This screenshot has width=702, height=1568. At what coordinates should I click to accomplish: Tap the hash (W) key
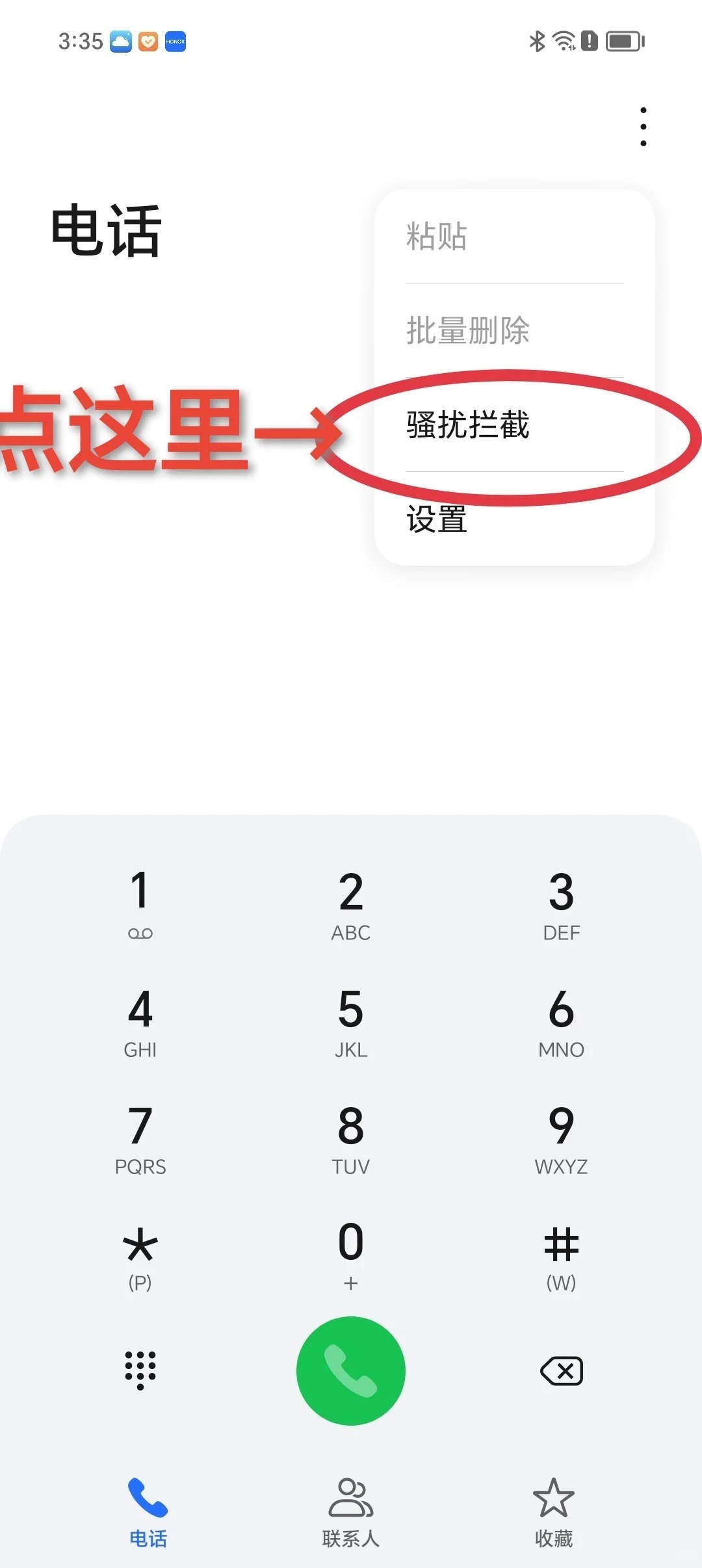tap(561, 1255)
